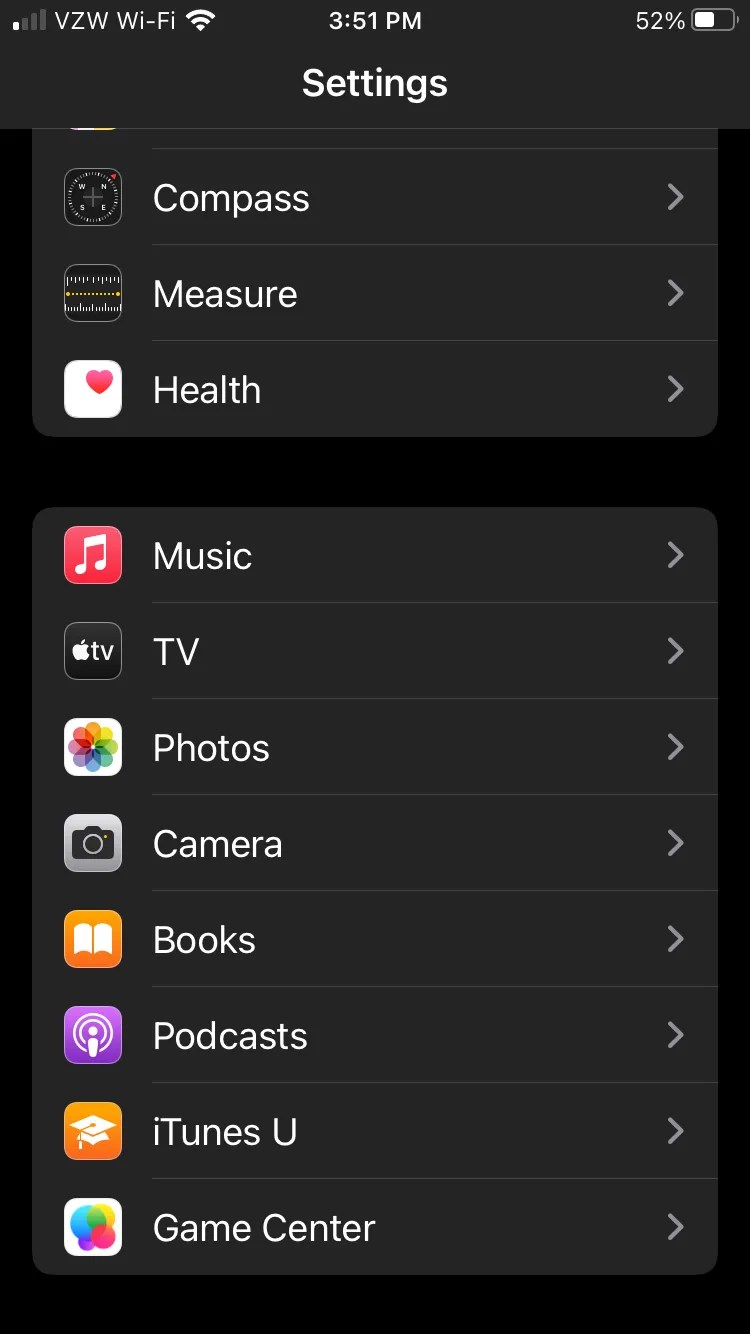Viewport: 750px width, 1334px height.
Task: Select the Photos flower icon
Action: (x=93, y=747)
